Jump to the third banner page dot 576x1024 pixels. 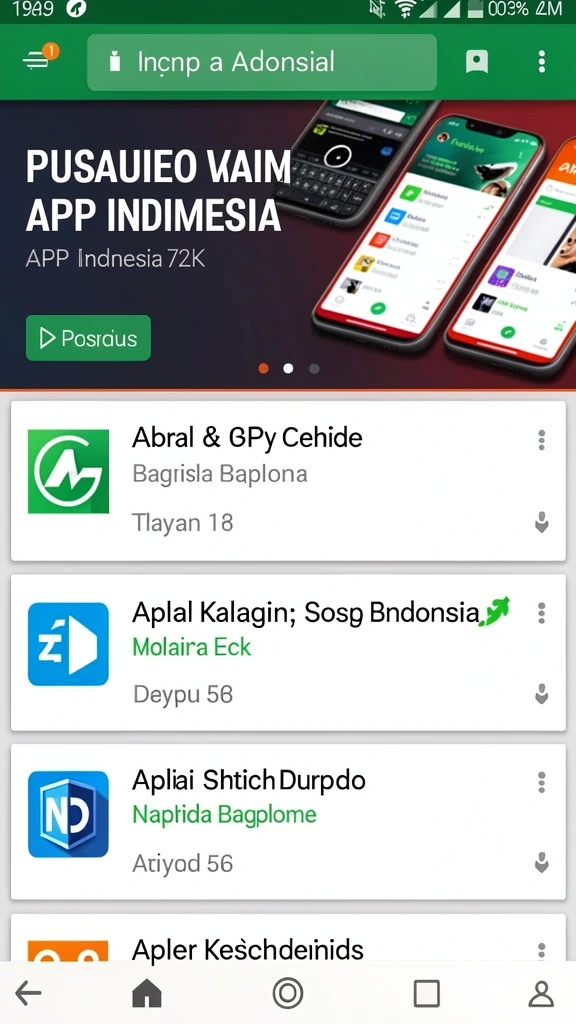(x=314, y=368)
